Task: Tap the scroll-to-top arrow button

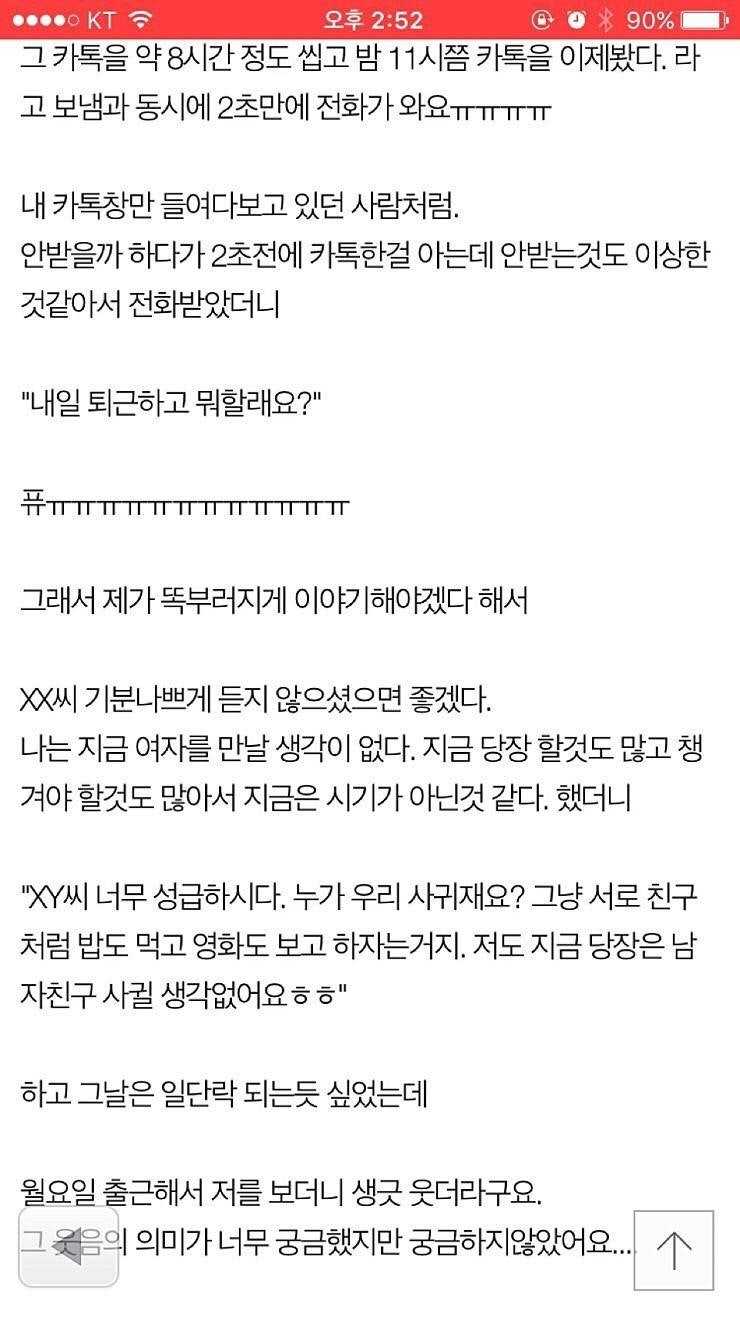Action: [674, 1250]
